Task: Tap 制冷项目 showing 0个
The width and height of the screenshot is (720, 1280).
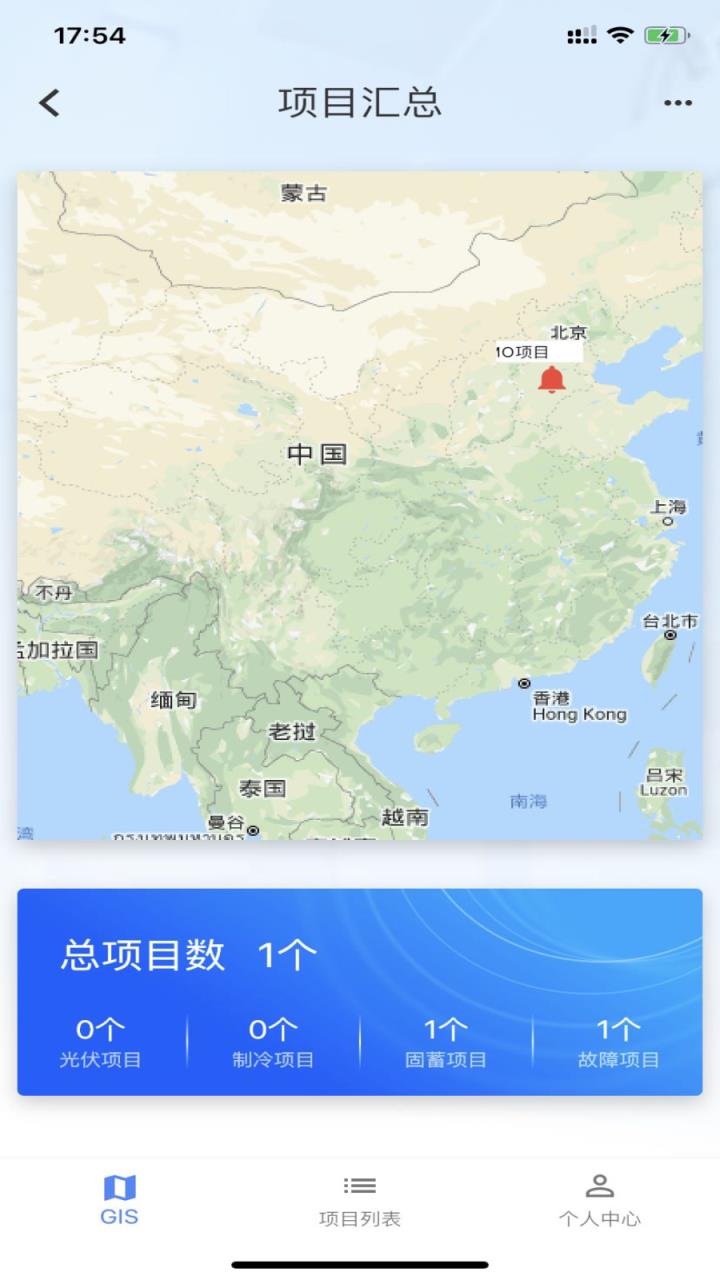Action: (x=275, y=1029)
